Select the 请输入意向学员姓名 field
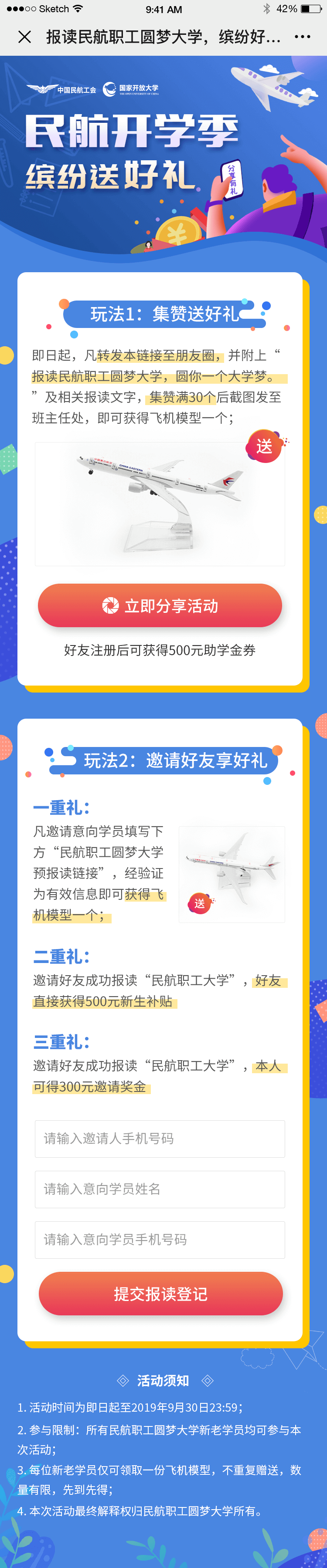 pos(160,1189)
